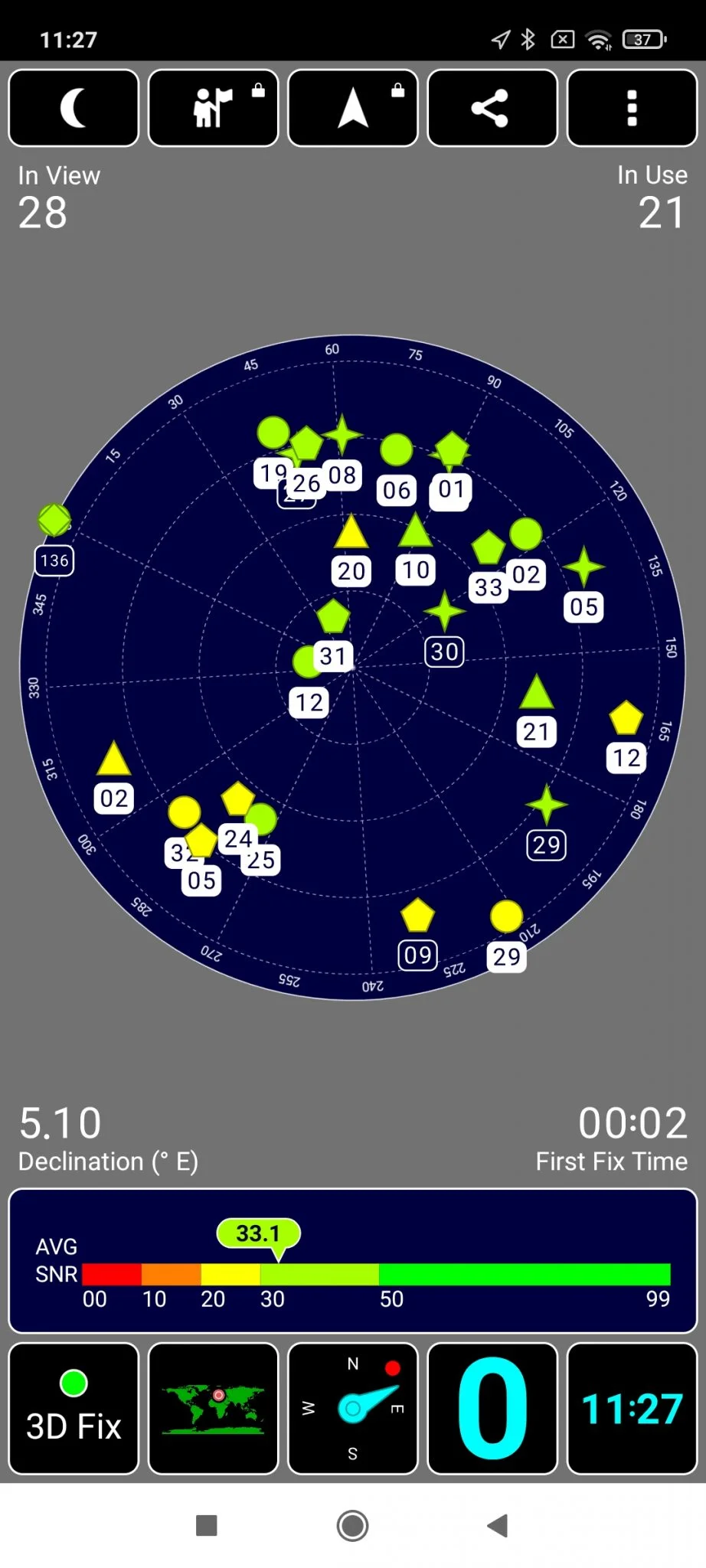Tap the 3D Fix status tile
Viewport: 706px width, 1568px height.
(74, 1408)
